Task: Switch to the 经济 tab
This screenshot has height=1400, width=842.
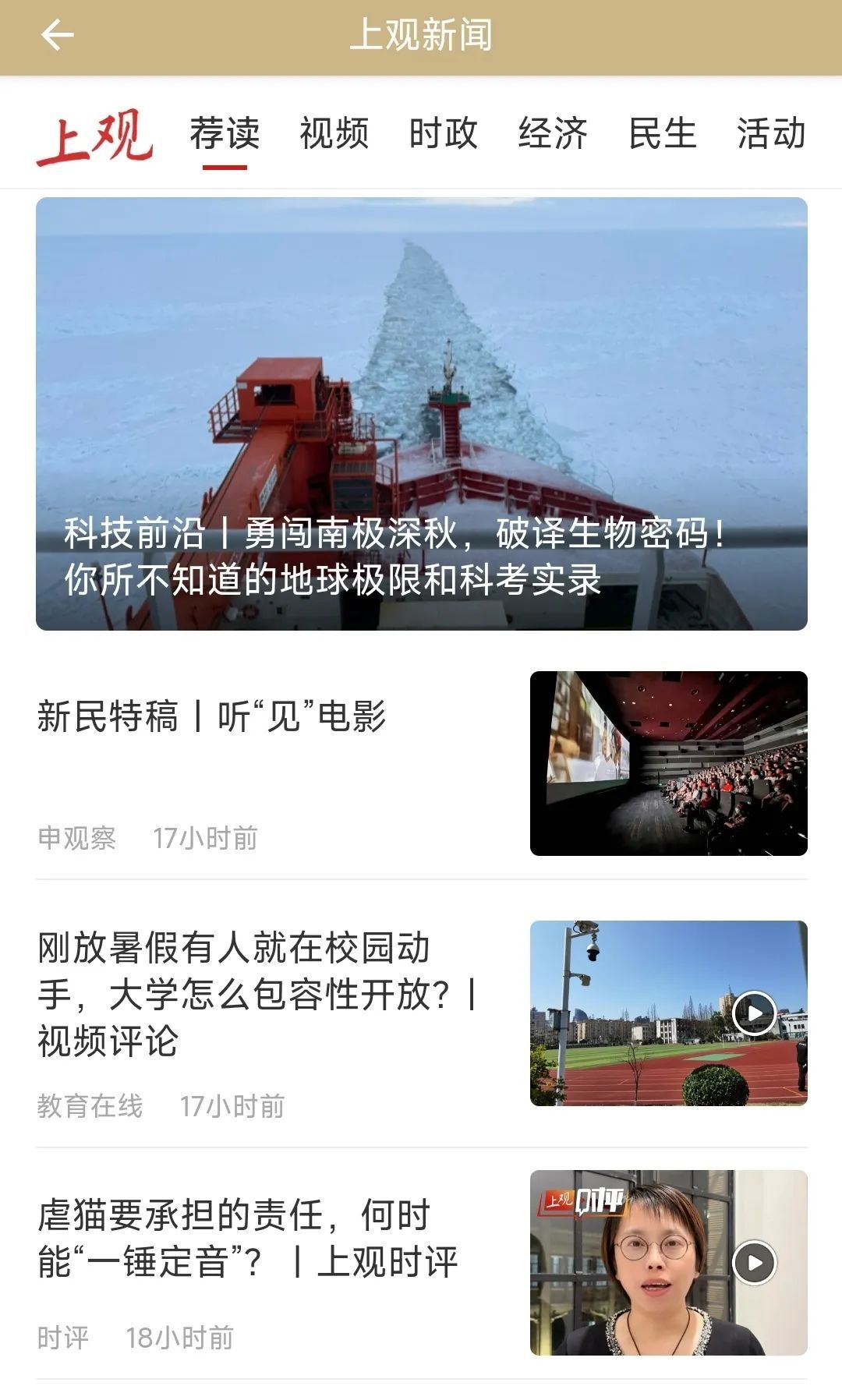Action: pyautogui.click(x=553, y=133)
